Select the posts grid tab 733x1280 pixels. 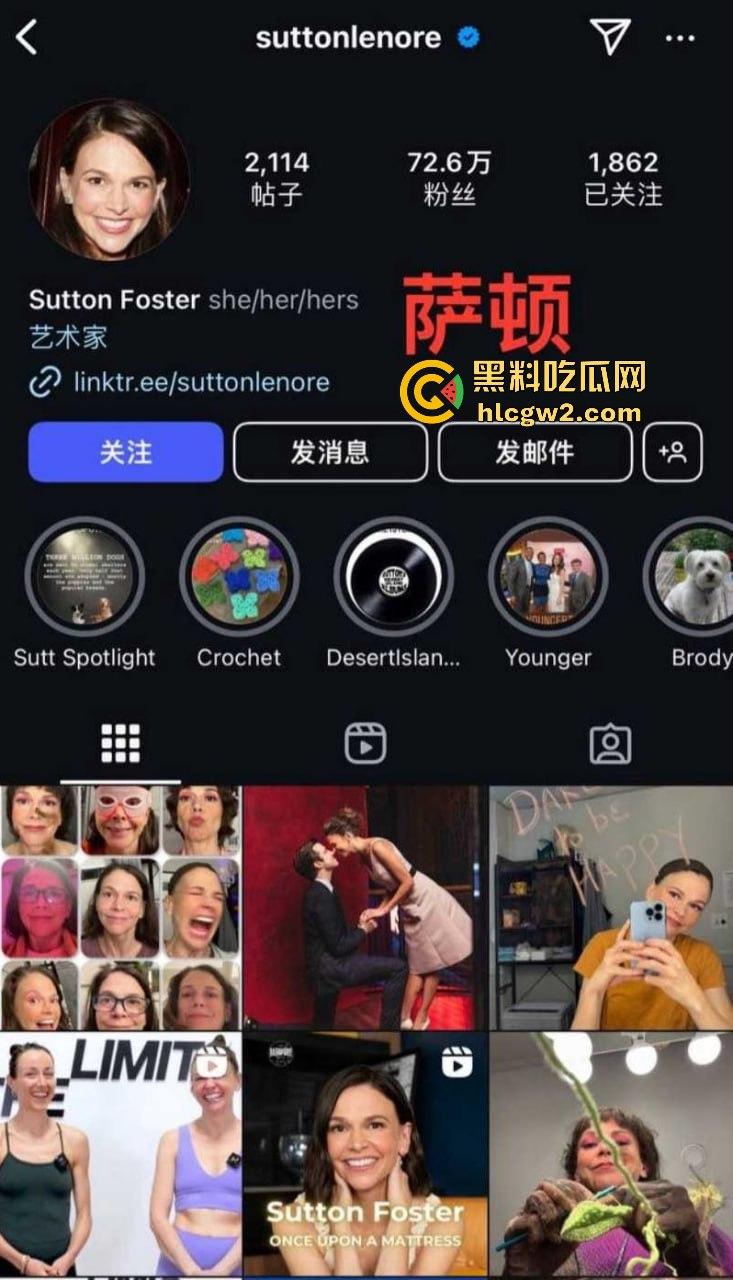(120, 743)
